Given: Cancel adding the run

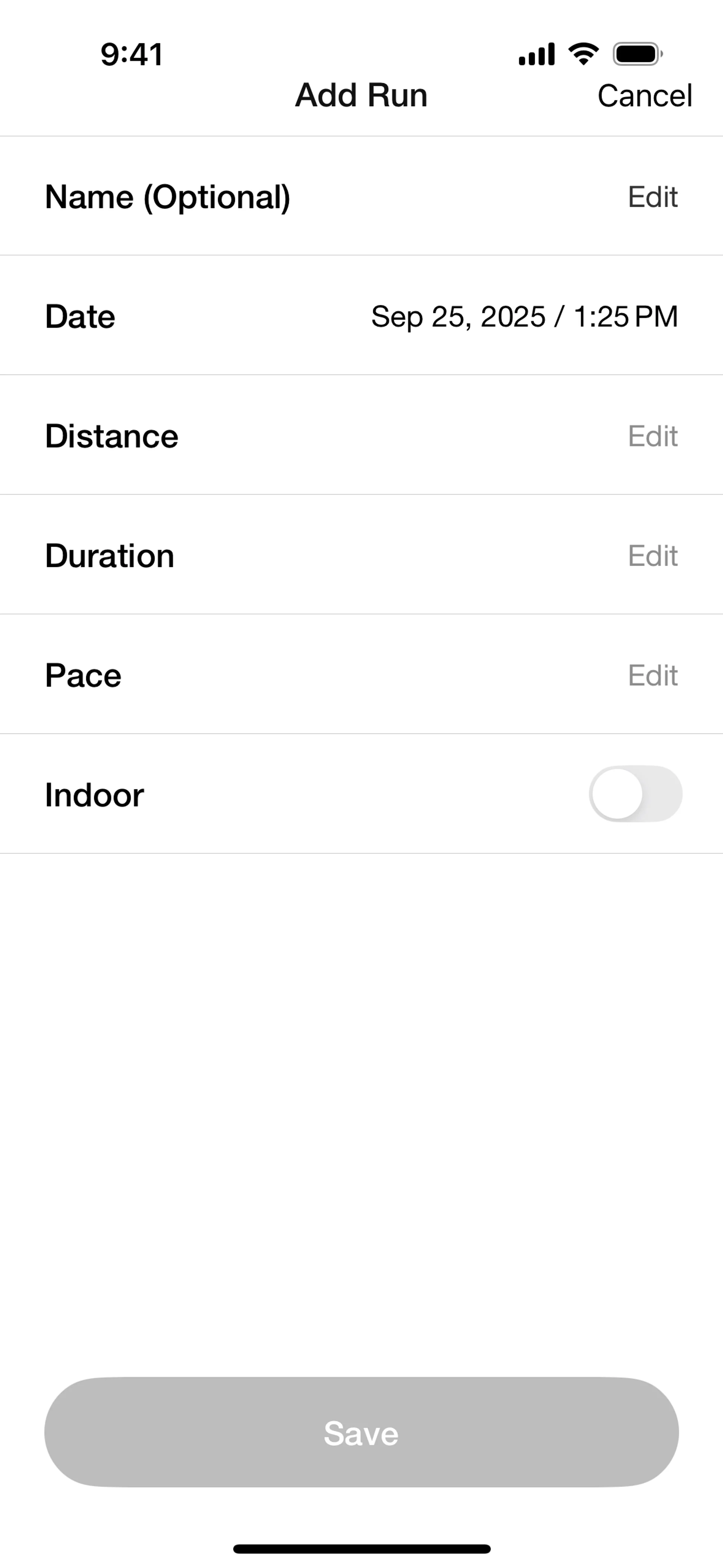Looking at the screenshot, I should (x=644, y=96).
